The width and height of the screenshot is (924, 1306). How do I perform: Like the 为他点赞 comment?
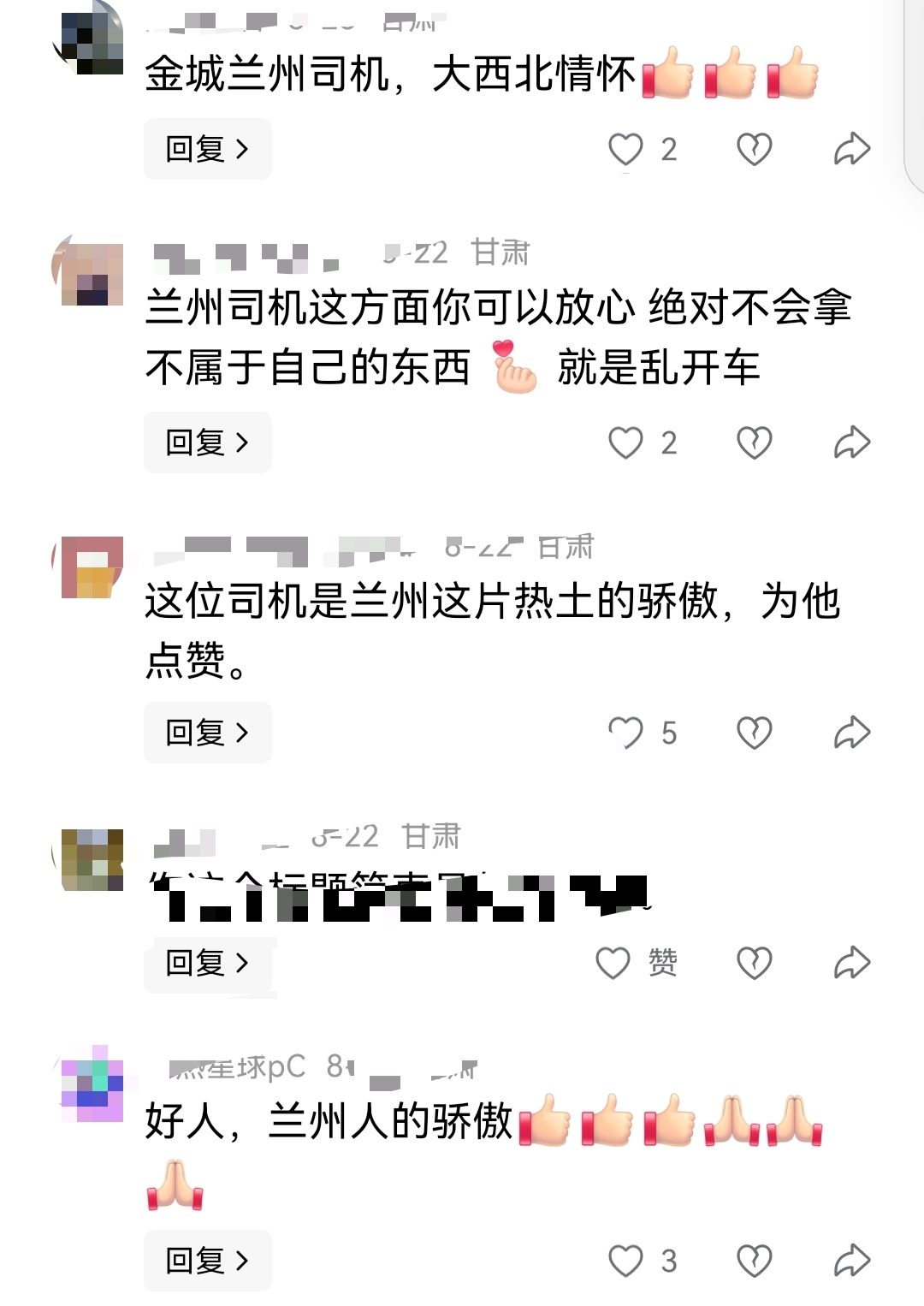(x=625, y=733)
